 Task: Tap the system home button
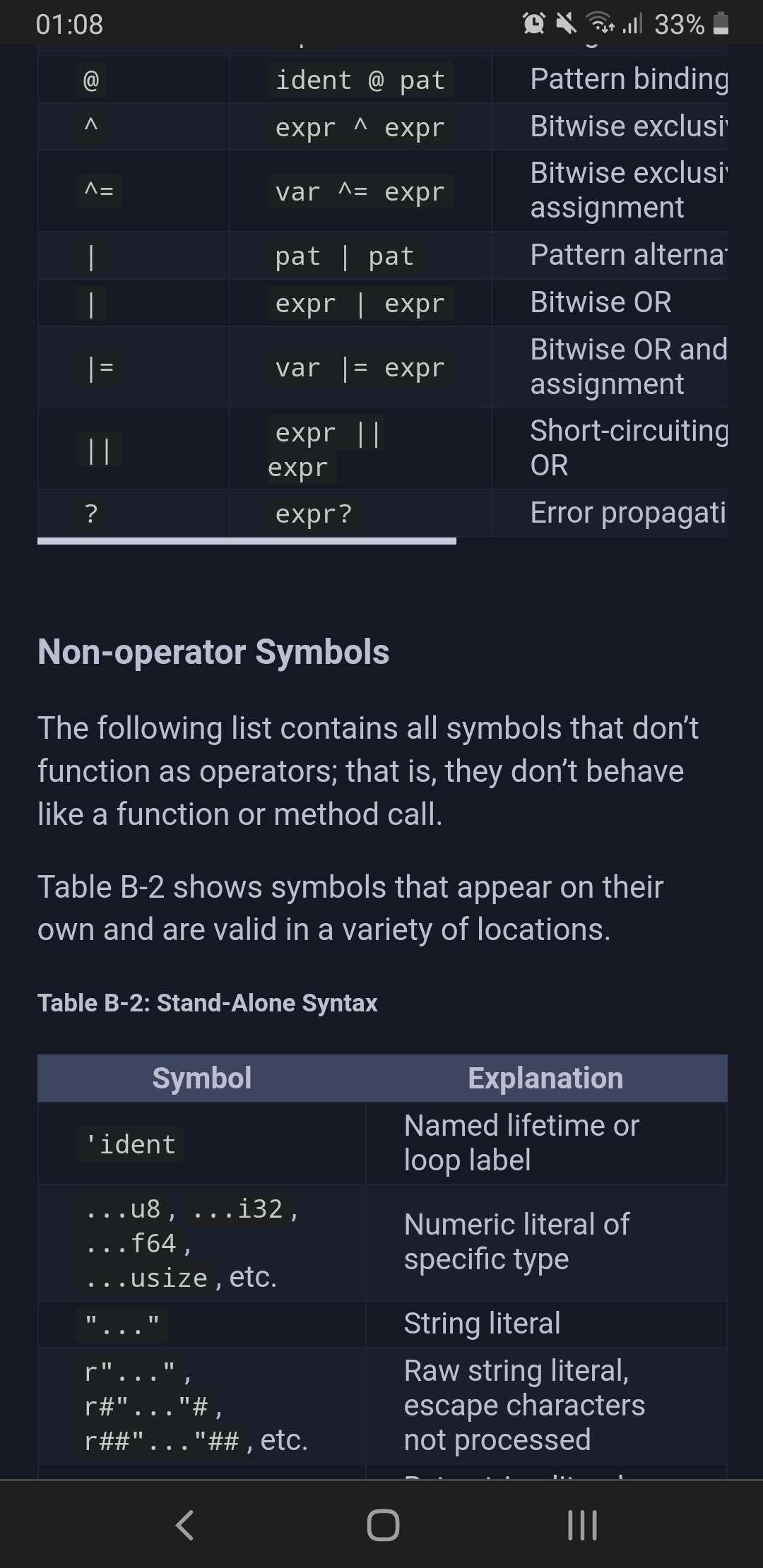(x=383, y=1525)
